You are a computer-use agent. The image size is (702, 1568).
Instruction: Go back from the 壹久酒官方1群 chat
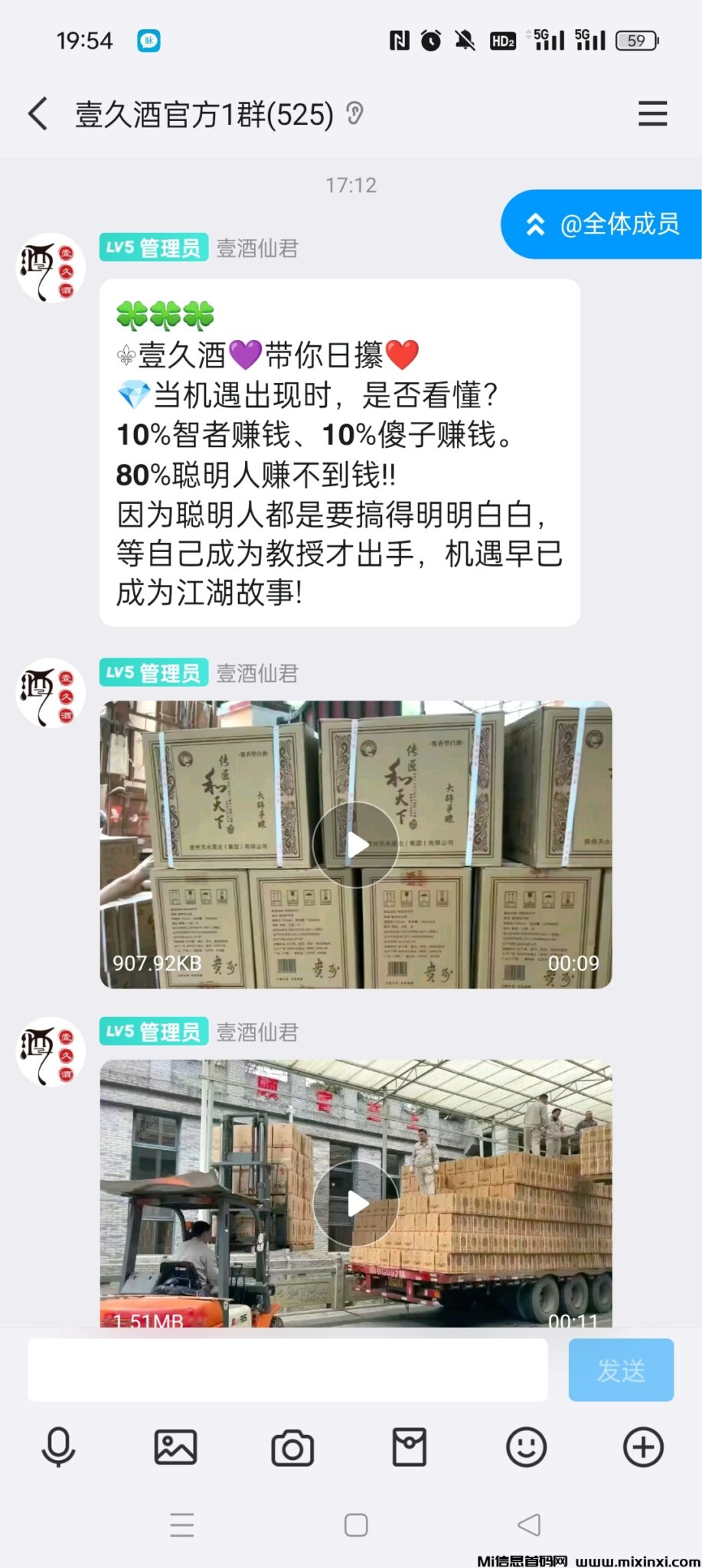38,114
